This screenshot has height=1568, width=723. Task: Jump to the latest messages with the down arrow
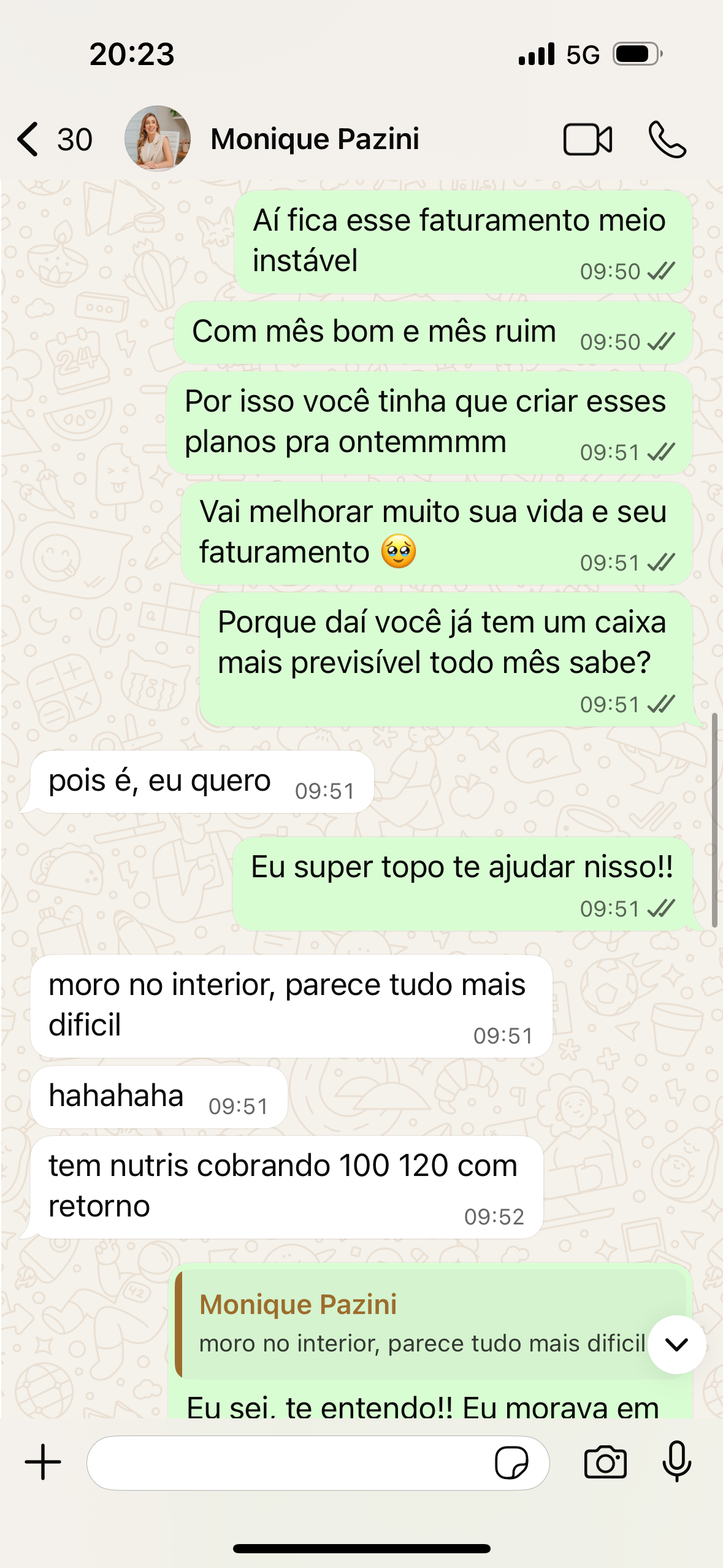pos(677,1344)
